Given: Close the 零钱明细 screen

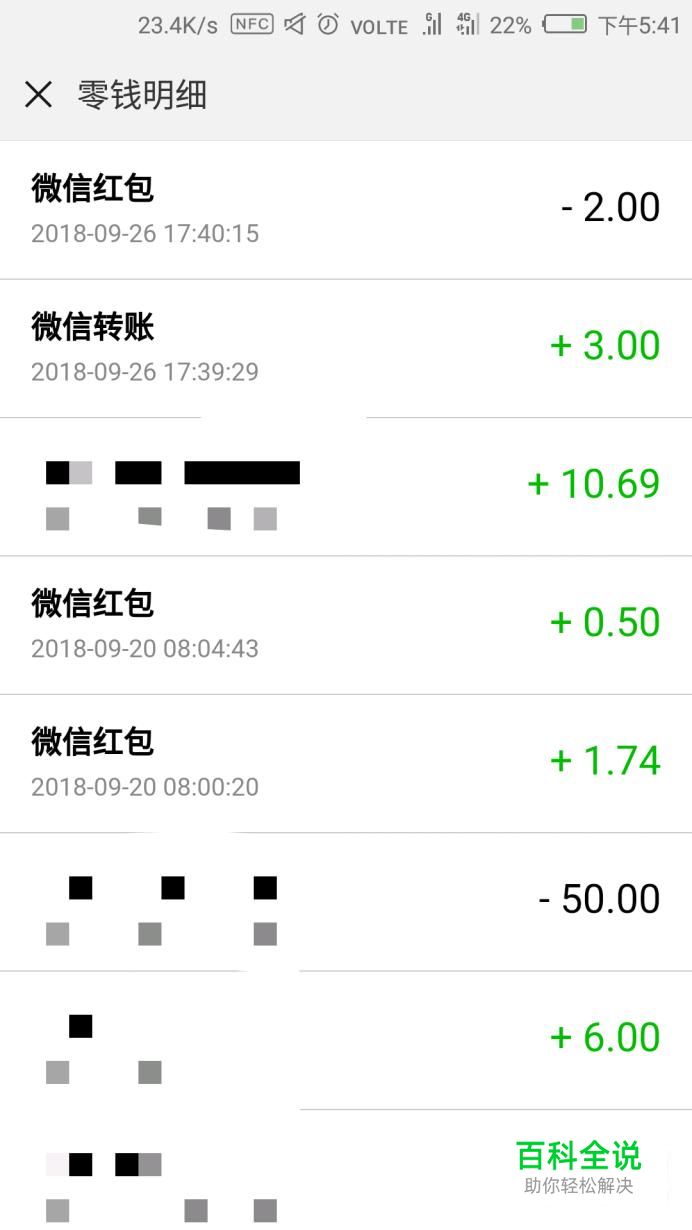Looking at the screenshot, I should point(38,95).
